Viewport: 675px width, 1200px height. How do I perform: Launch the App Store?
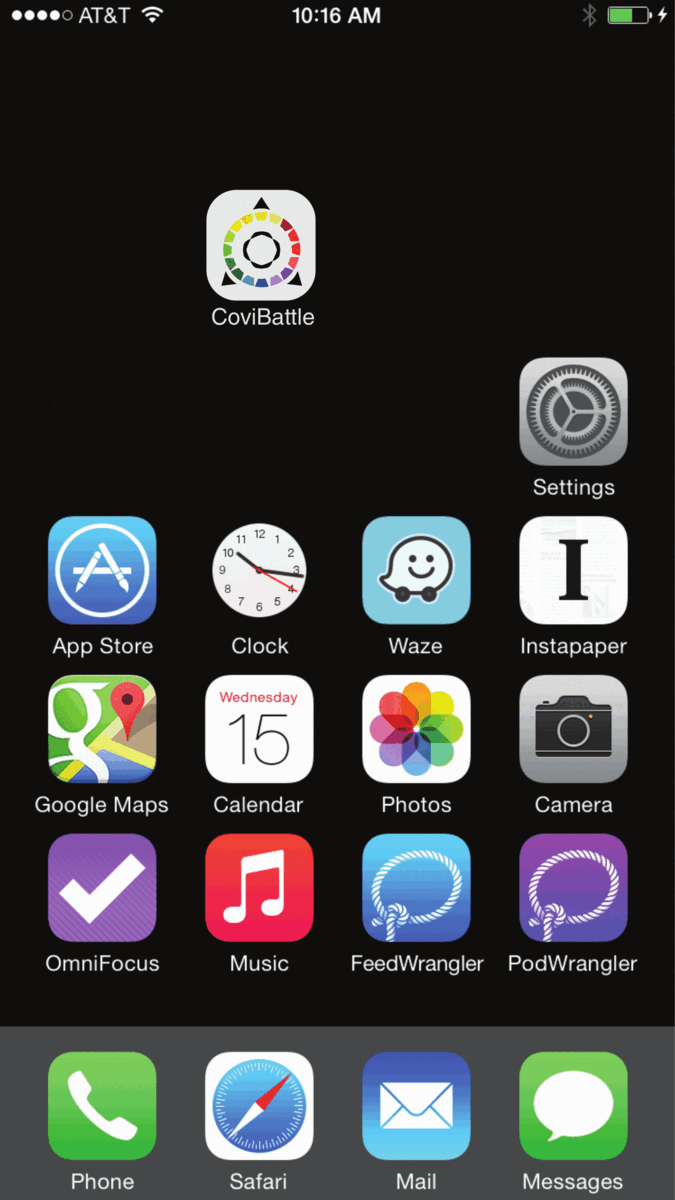(102, 571)
